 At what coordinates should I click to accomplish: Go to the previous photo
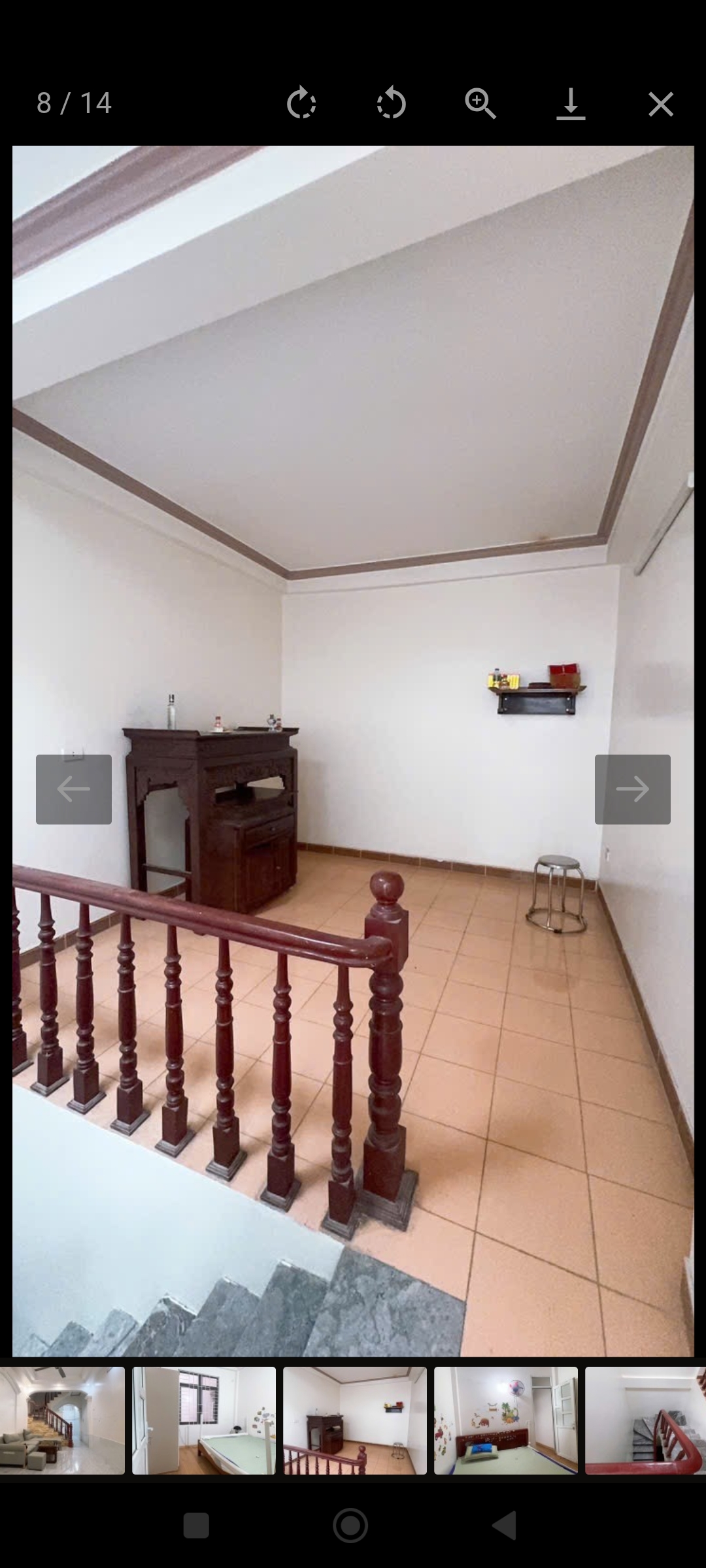click(74, 789)
